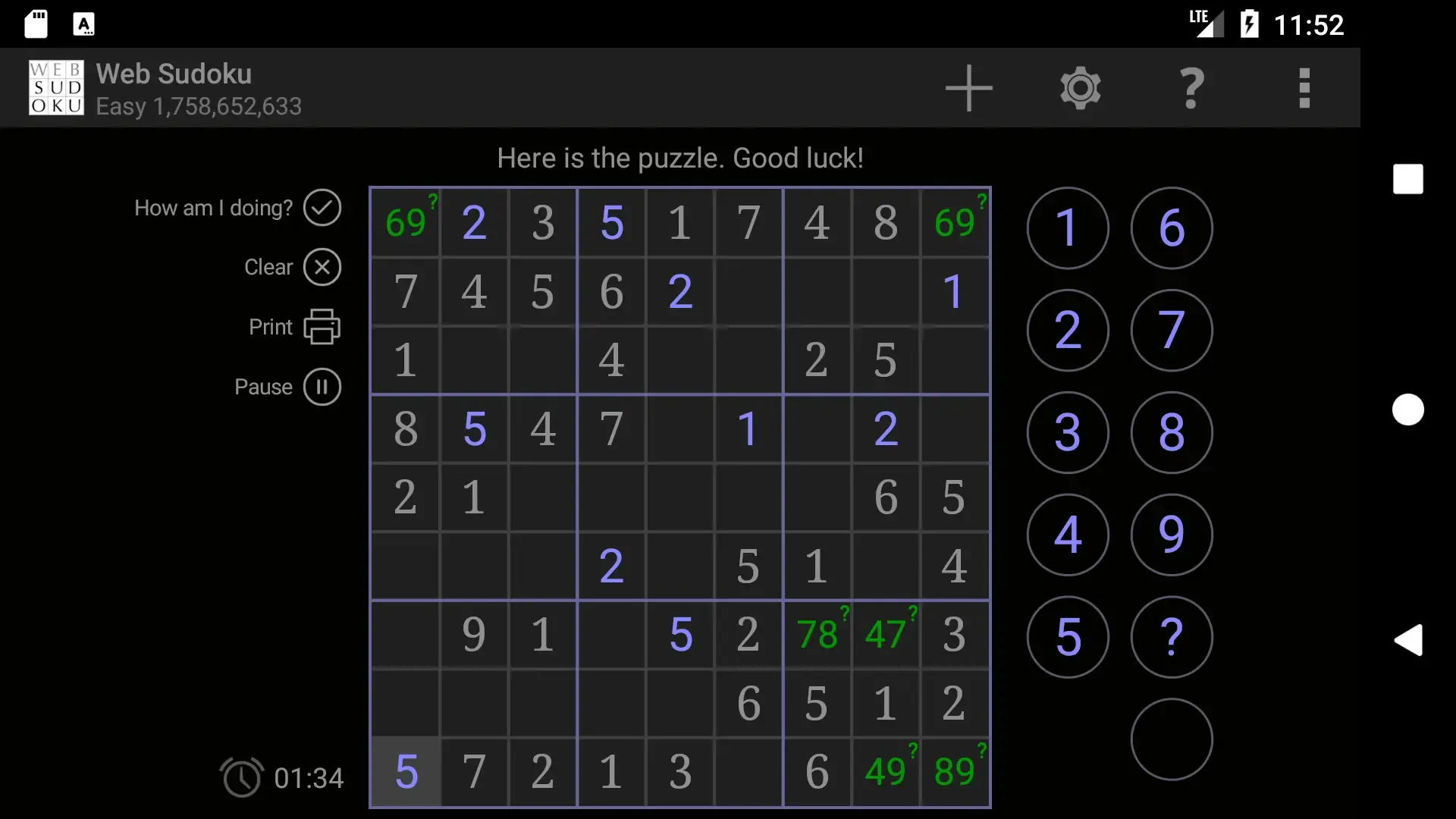Go back with the system back button
The height and width of the screenshot is (819, 1456).
point(1408,640)
